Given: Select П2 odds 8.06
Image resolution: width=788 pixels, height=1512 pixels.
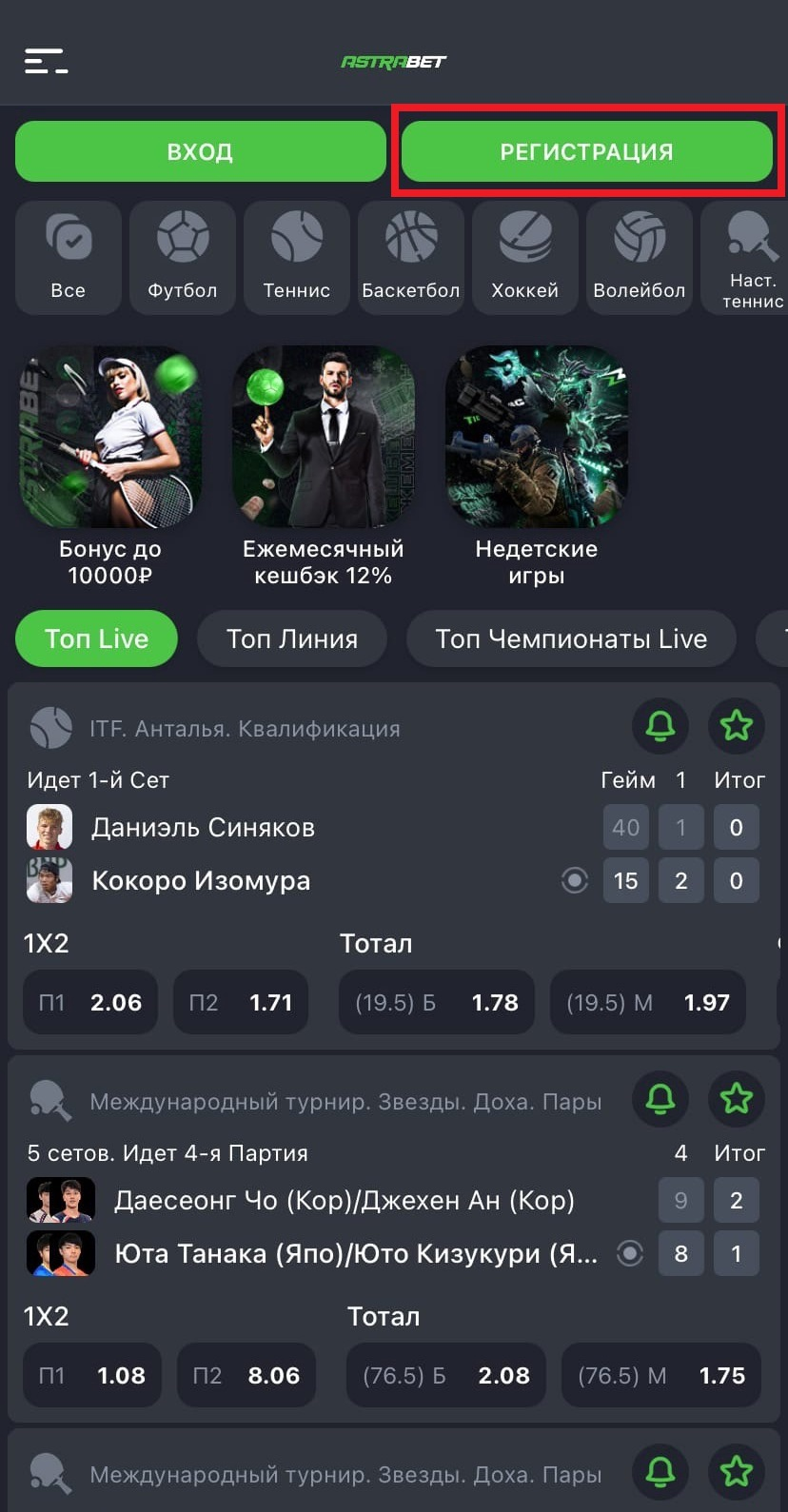Looking at the screenshot, I should [246, 1375].
